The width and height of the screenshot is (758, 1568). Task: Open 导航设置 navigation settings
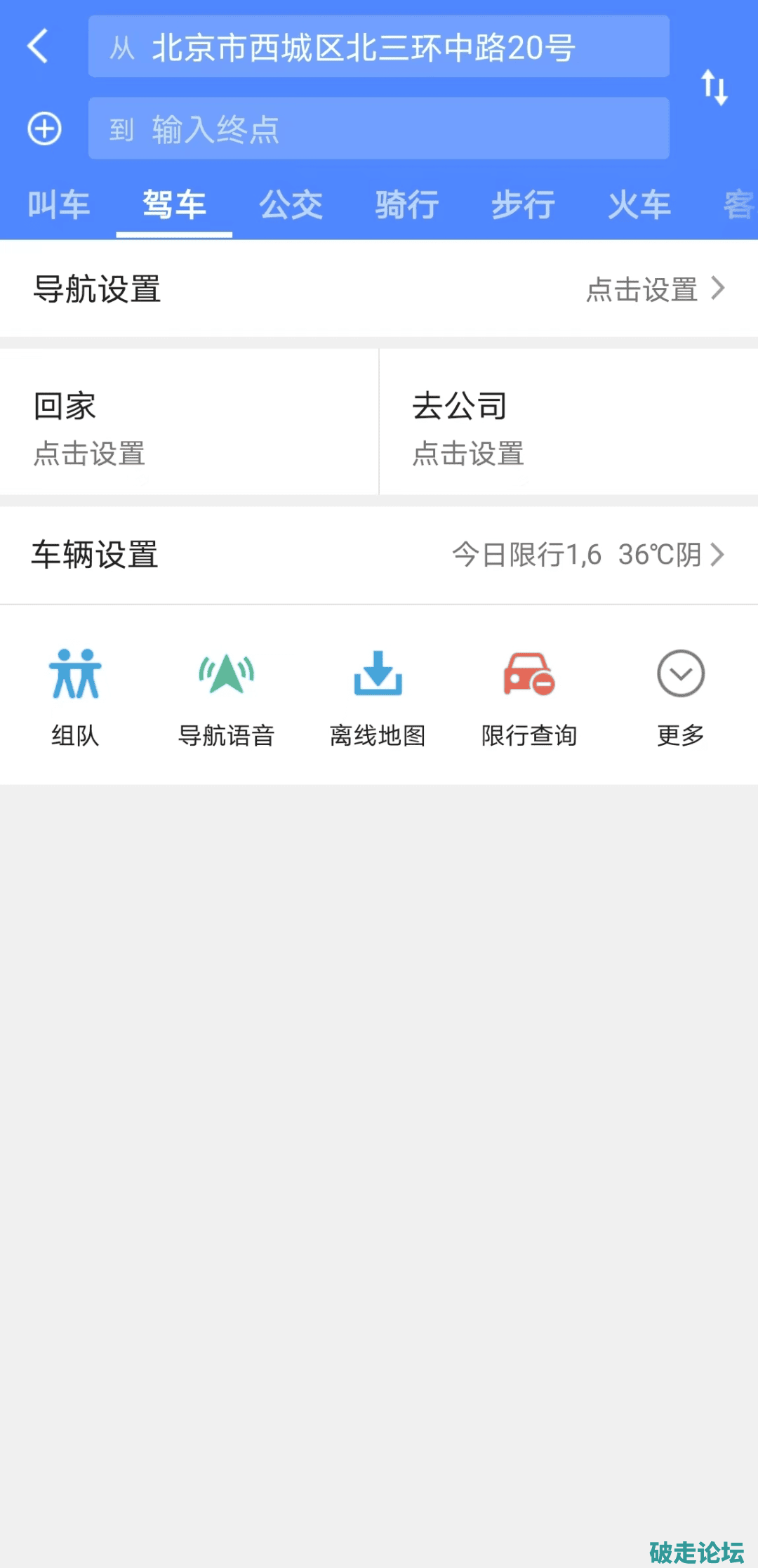379,289
